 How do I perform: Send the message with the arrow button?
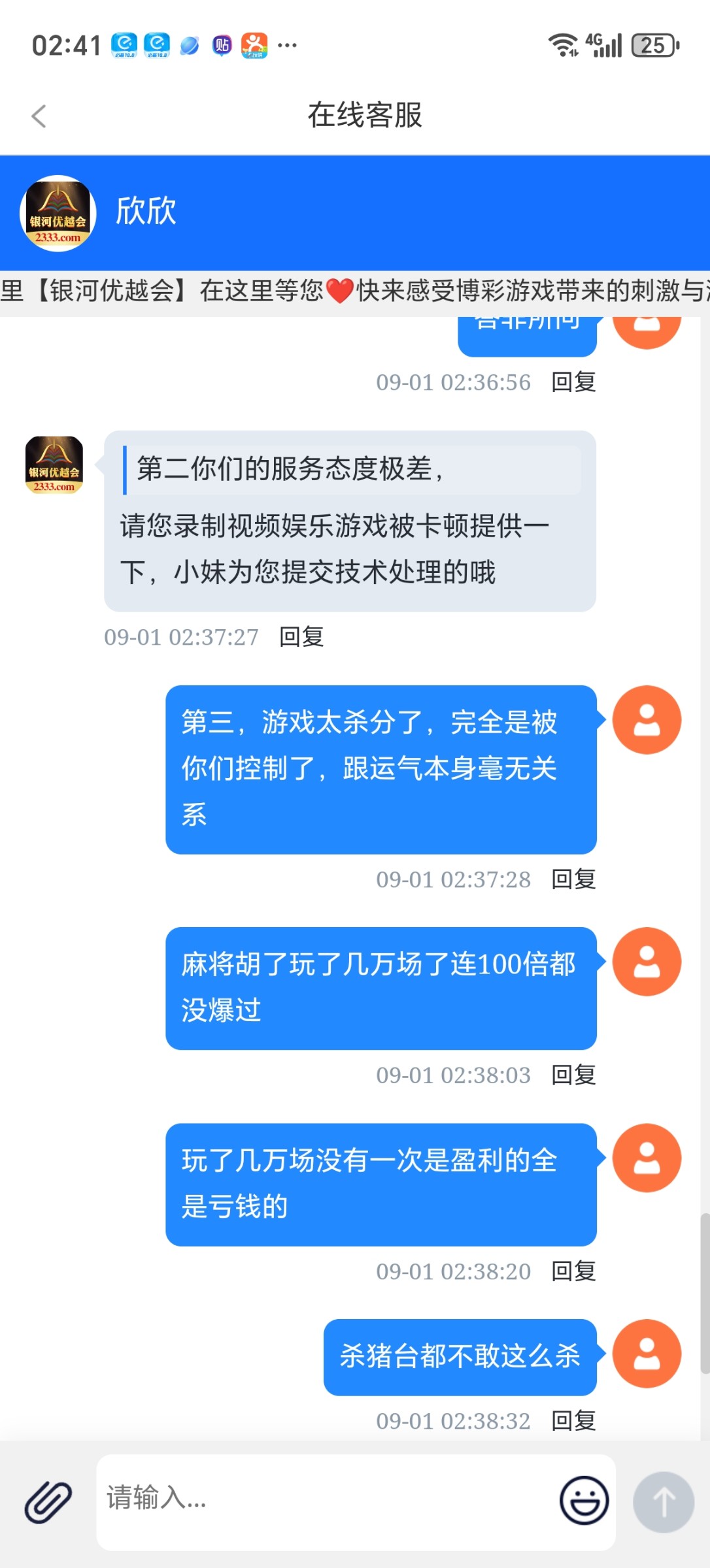click(x=663, y=1501)
